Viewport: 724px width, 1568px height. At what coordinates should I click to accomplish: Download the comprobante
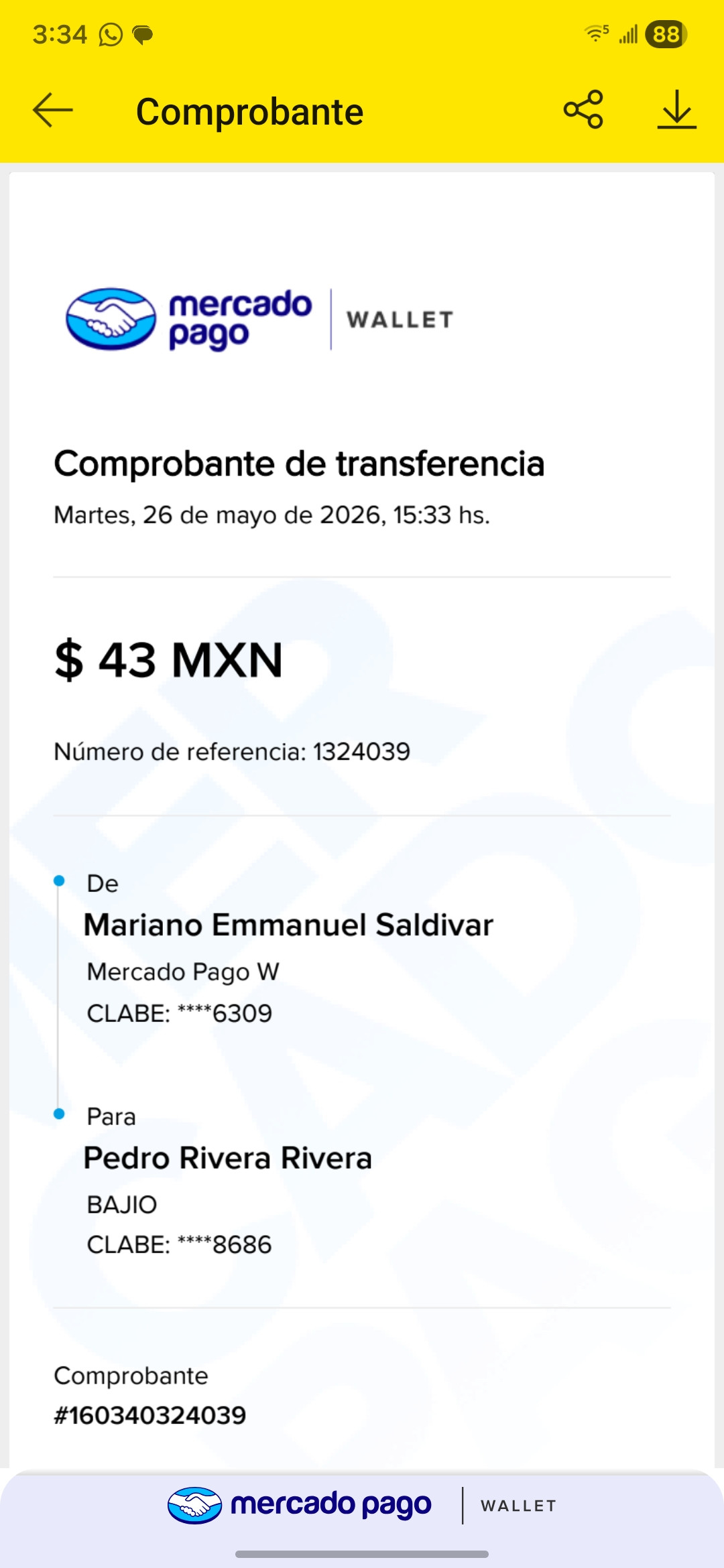[677, 109]
